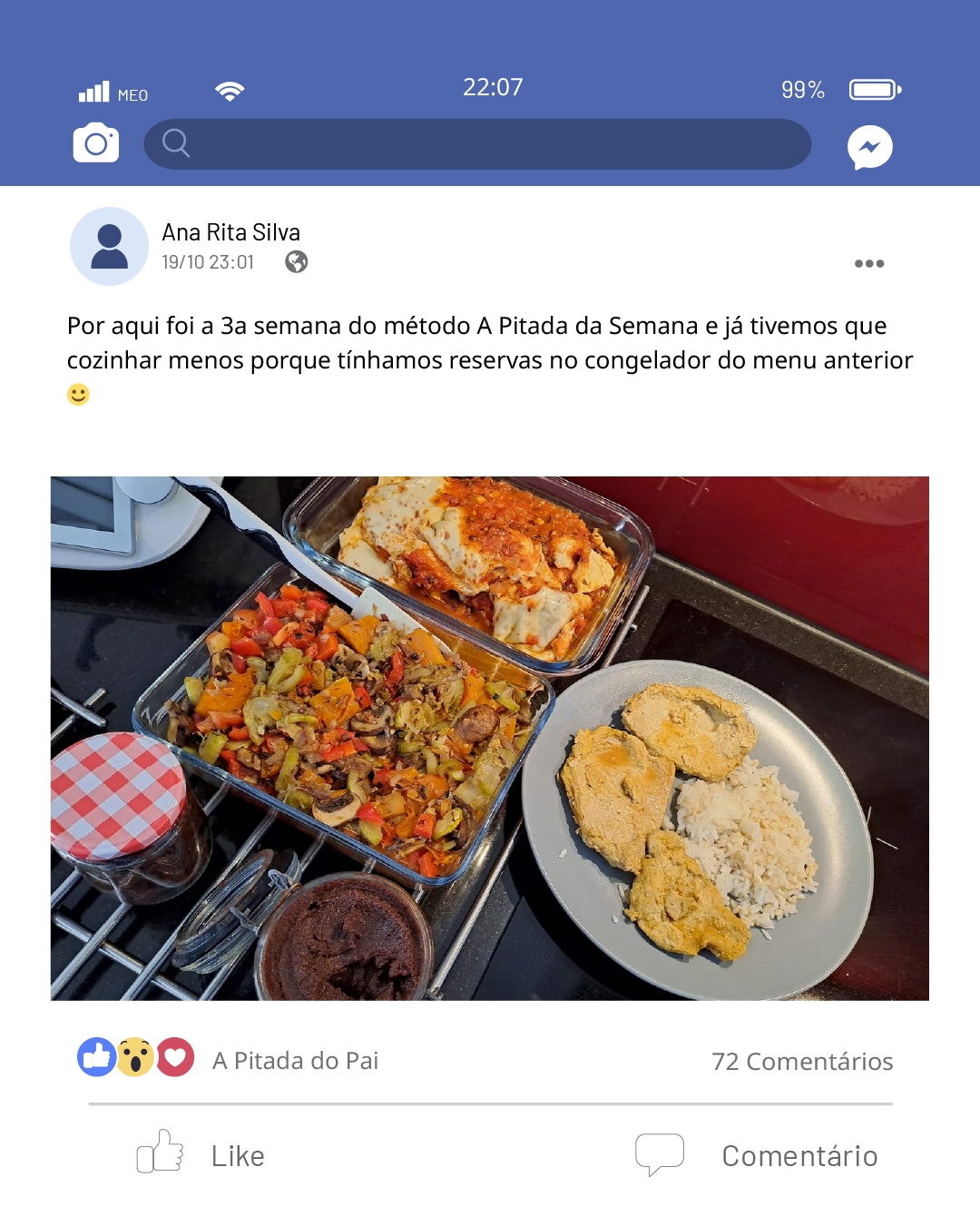
Task: Tap Comentário to write a comment
Action: point(758,1155)
